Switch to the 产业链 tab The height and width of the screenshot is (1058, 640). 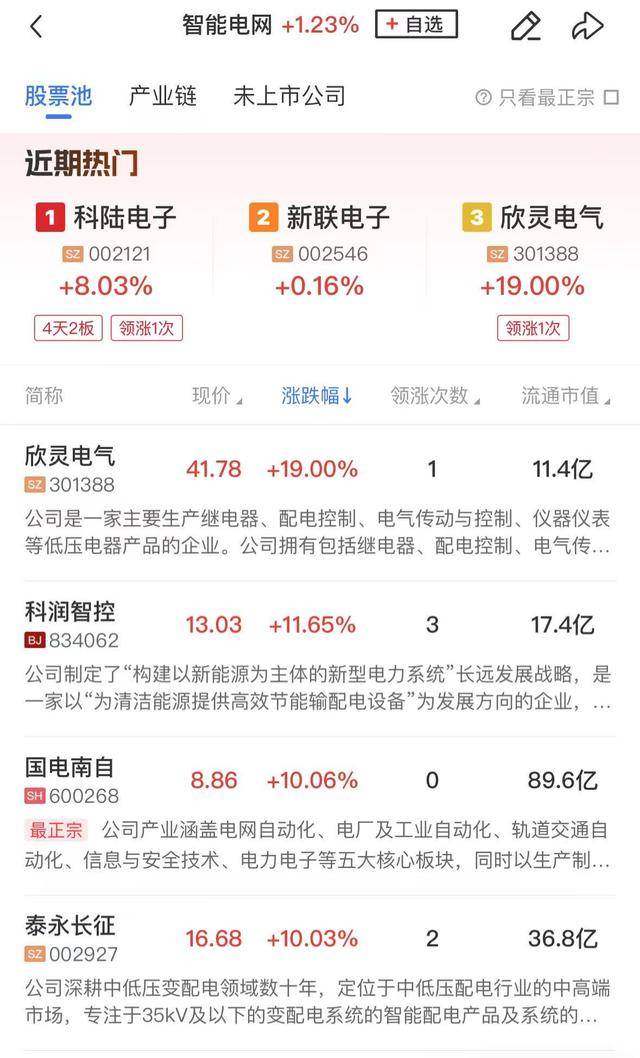pyautogui.click(x=163, y=96)
